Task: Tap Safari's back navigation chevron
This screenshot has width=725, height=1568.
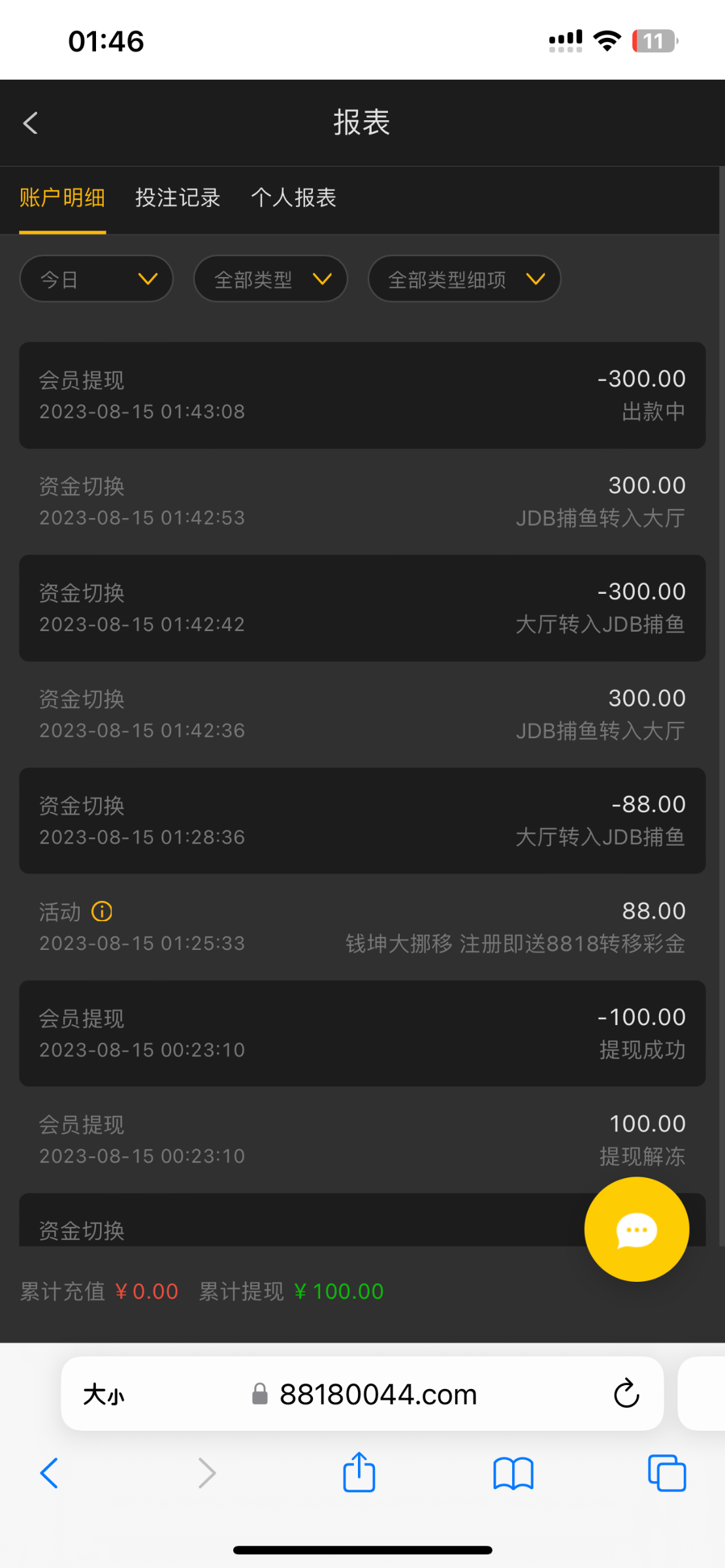Action: (x=51, y=1473)
